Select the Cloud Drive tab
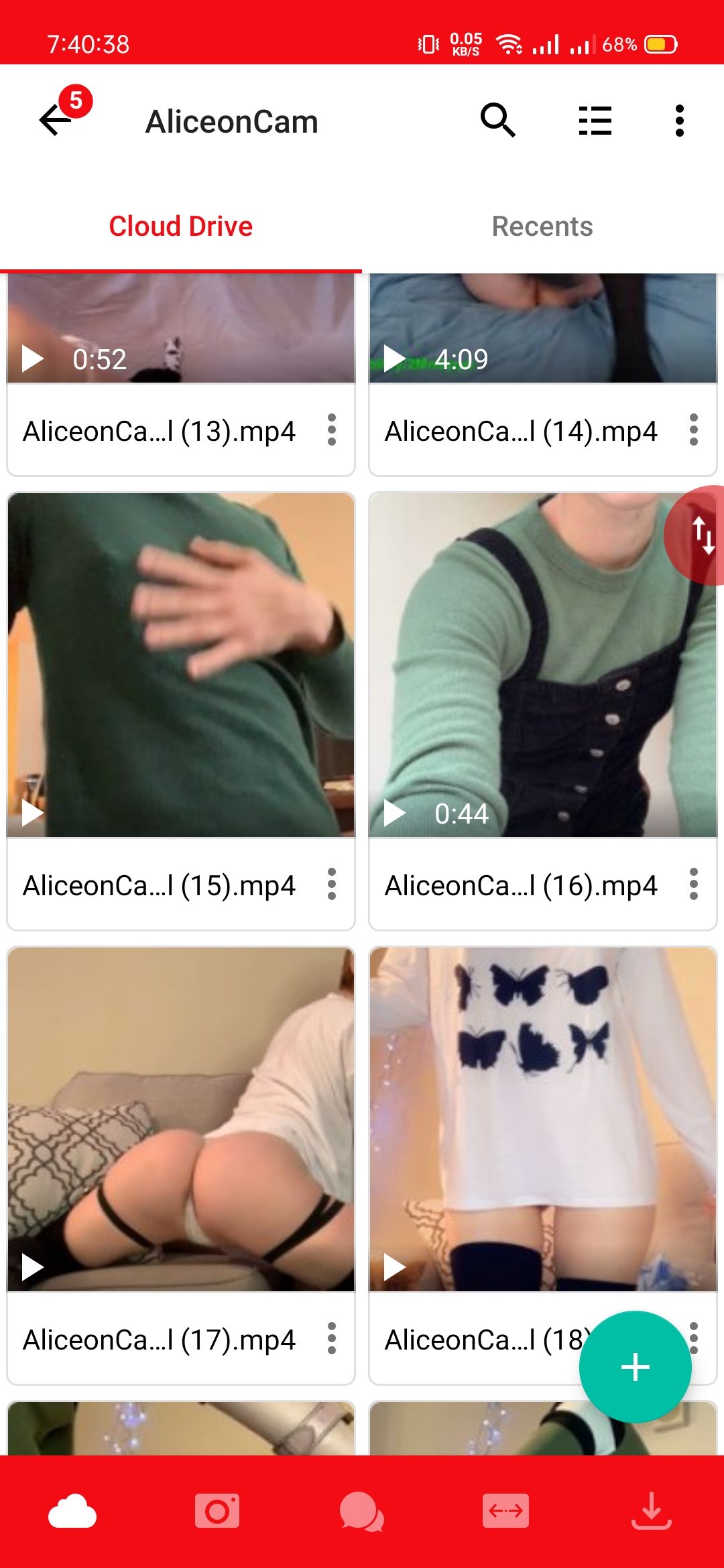Viewport: 724px width, 1568px height. click(x=181, y=226)
